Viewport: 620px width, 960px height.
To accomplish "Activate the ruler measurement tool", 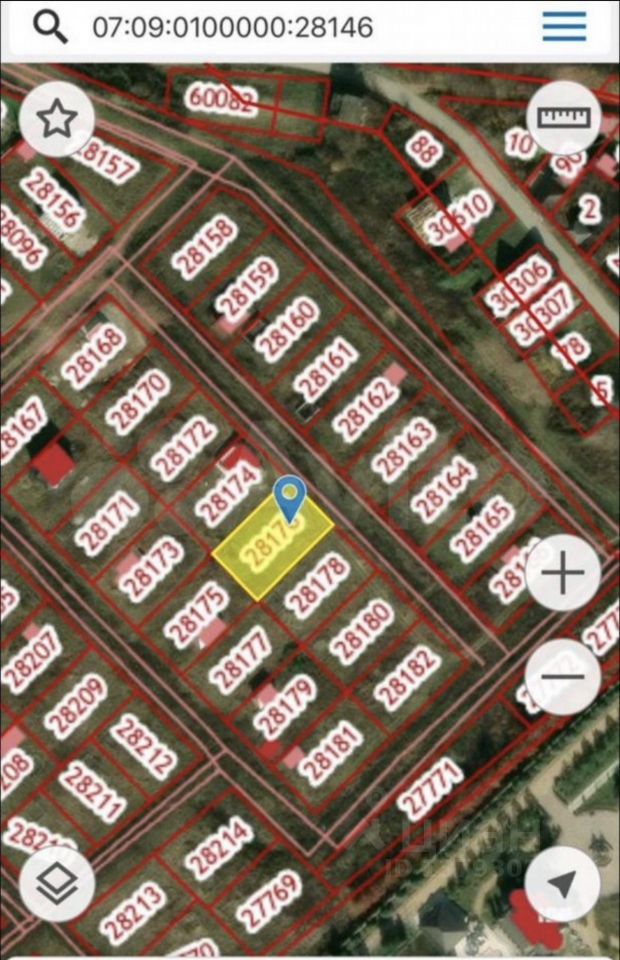I will click(564, 117).
